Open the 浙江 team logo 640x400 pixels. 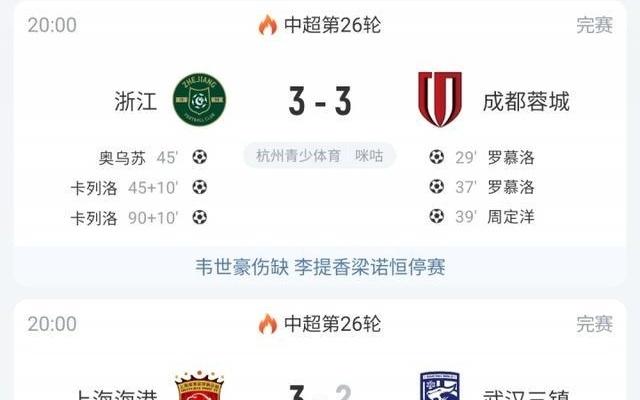click(199, 100)
